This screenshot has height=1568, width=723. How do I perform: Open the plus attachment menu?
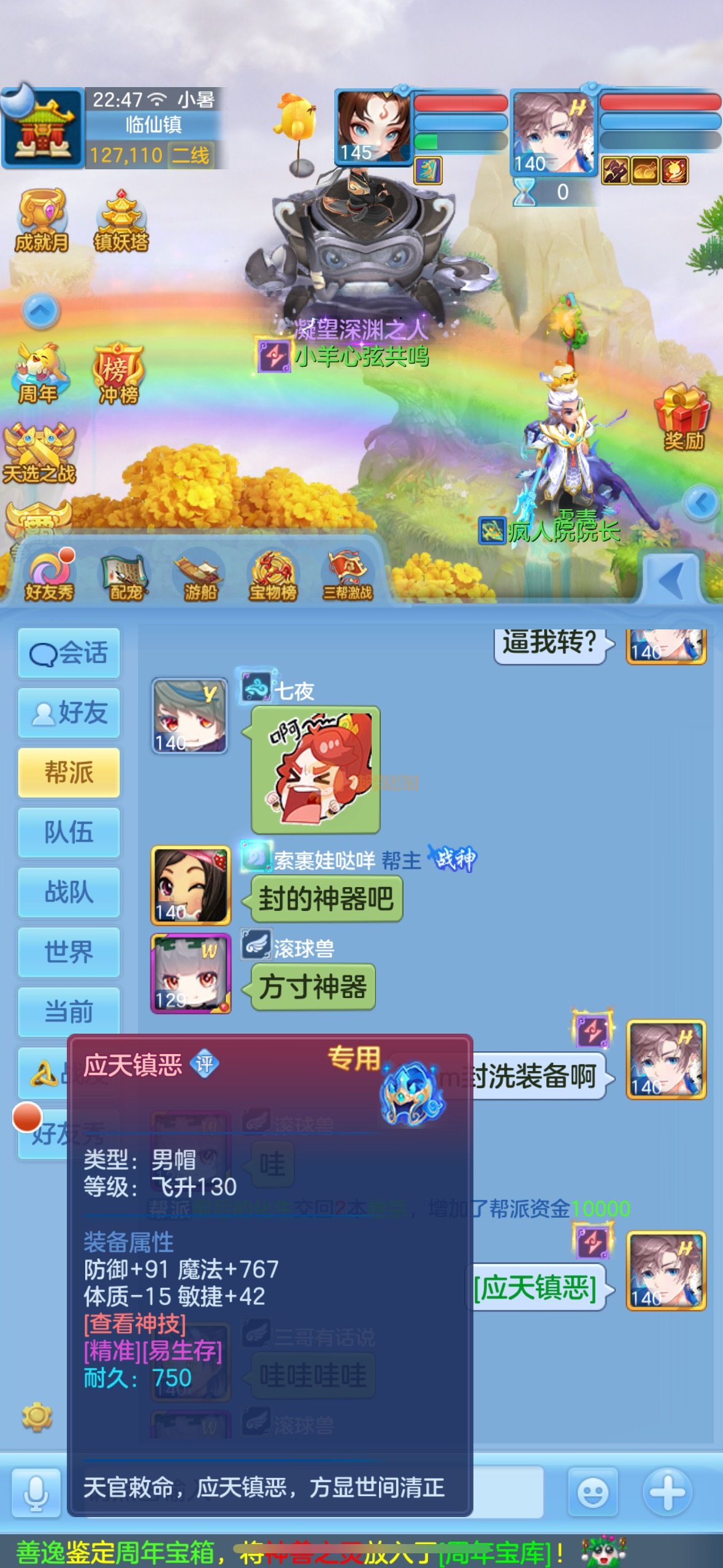(x=668, y=1491)
